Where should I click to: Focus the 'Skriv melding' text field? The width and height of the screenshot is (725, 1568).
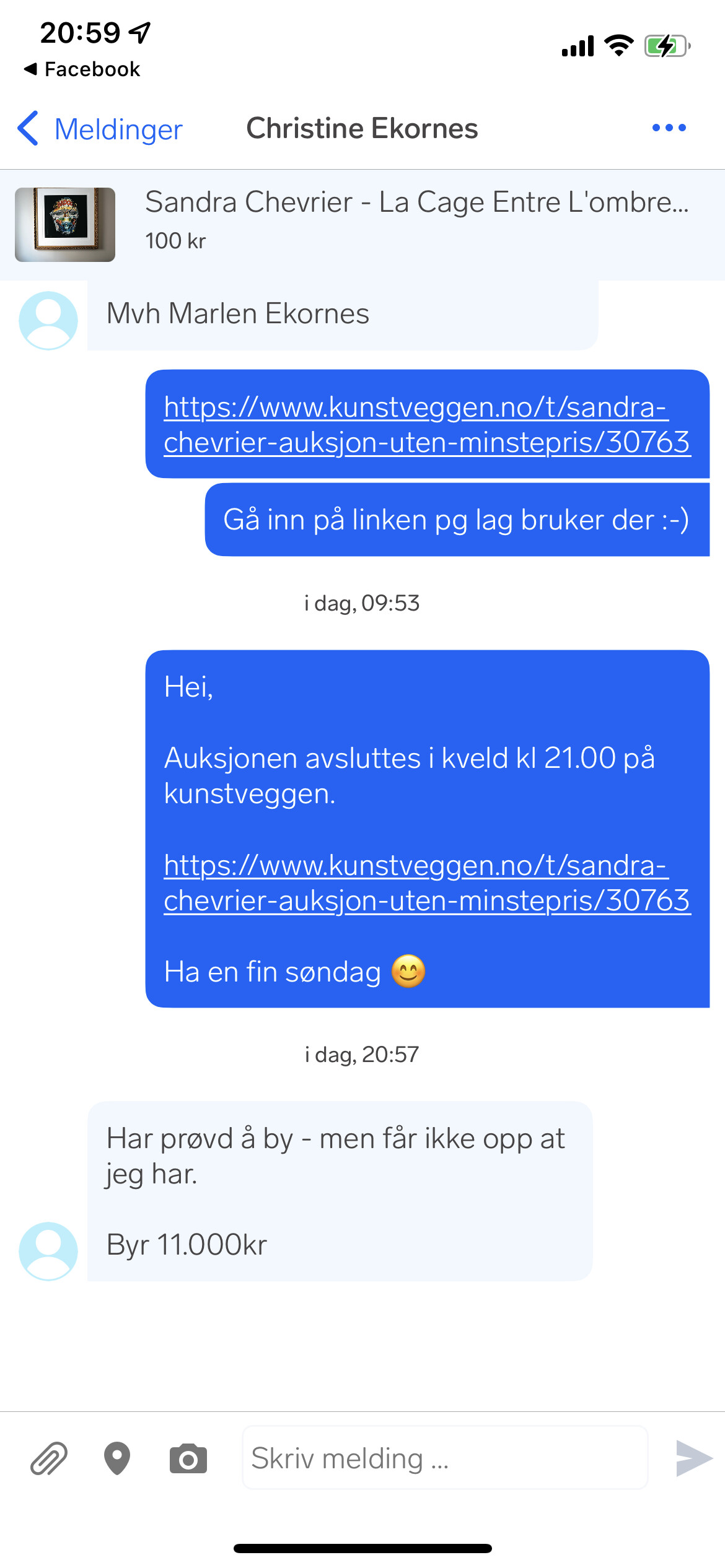[x=444, y=1458]
